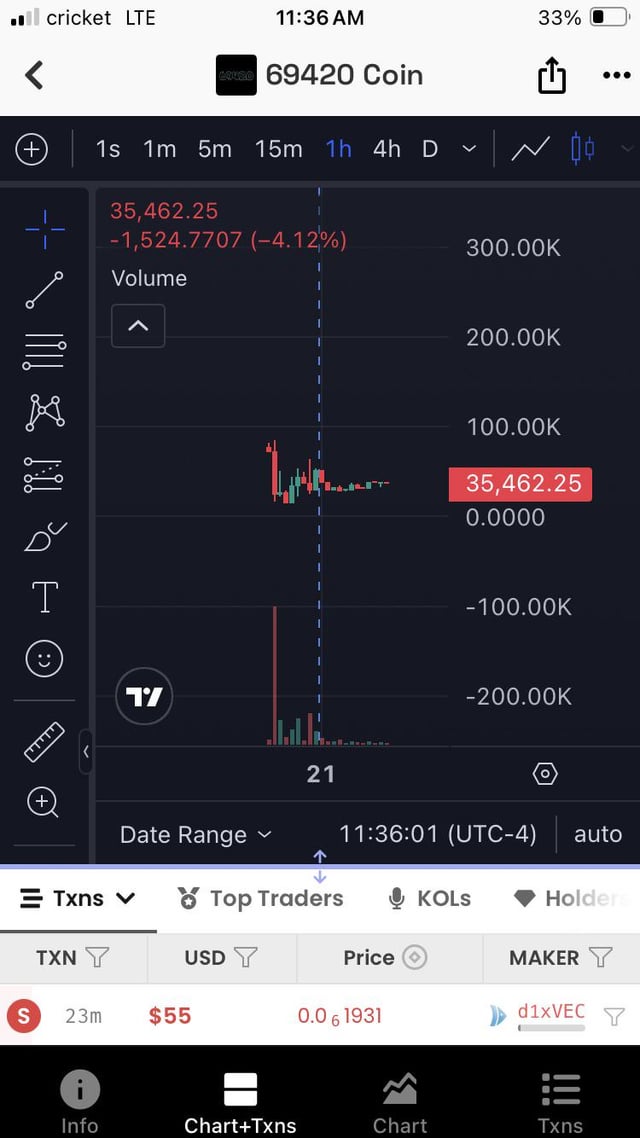Open the Info bottom tab

pos(79,1100)
